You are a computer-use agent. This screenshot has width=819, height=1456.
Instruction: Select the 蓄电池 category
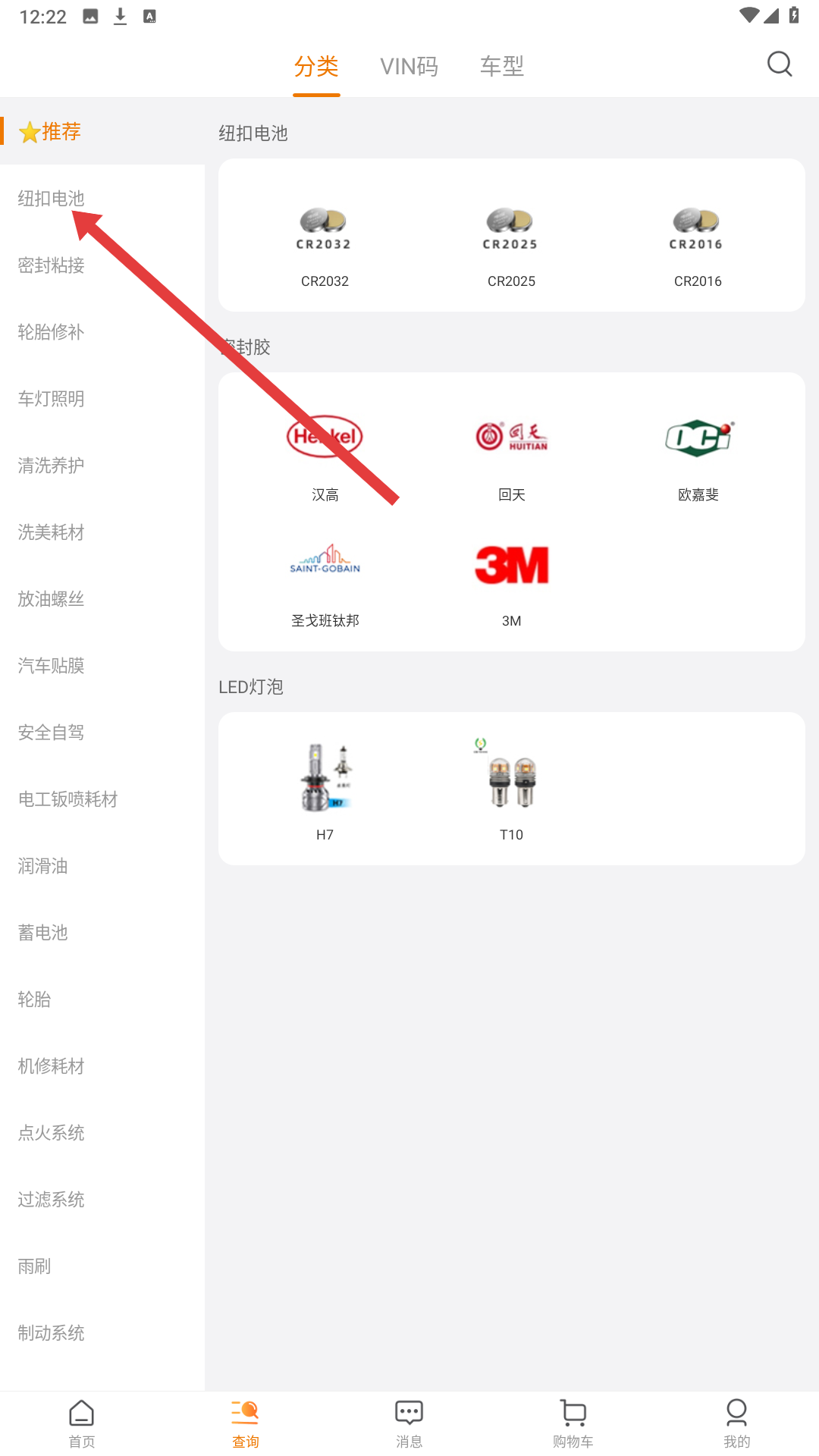(x=43, y=933)
